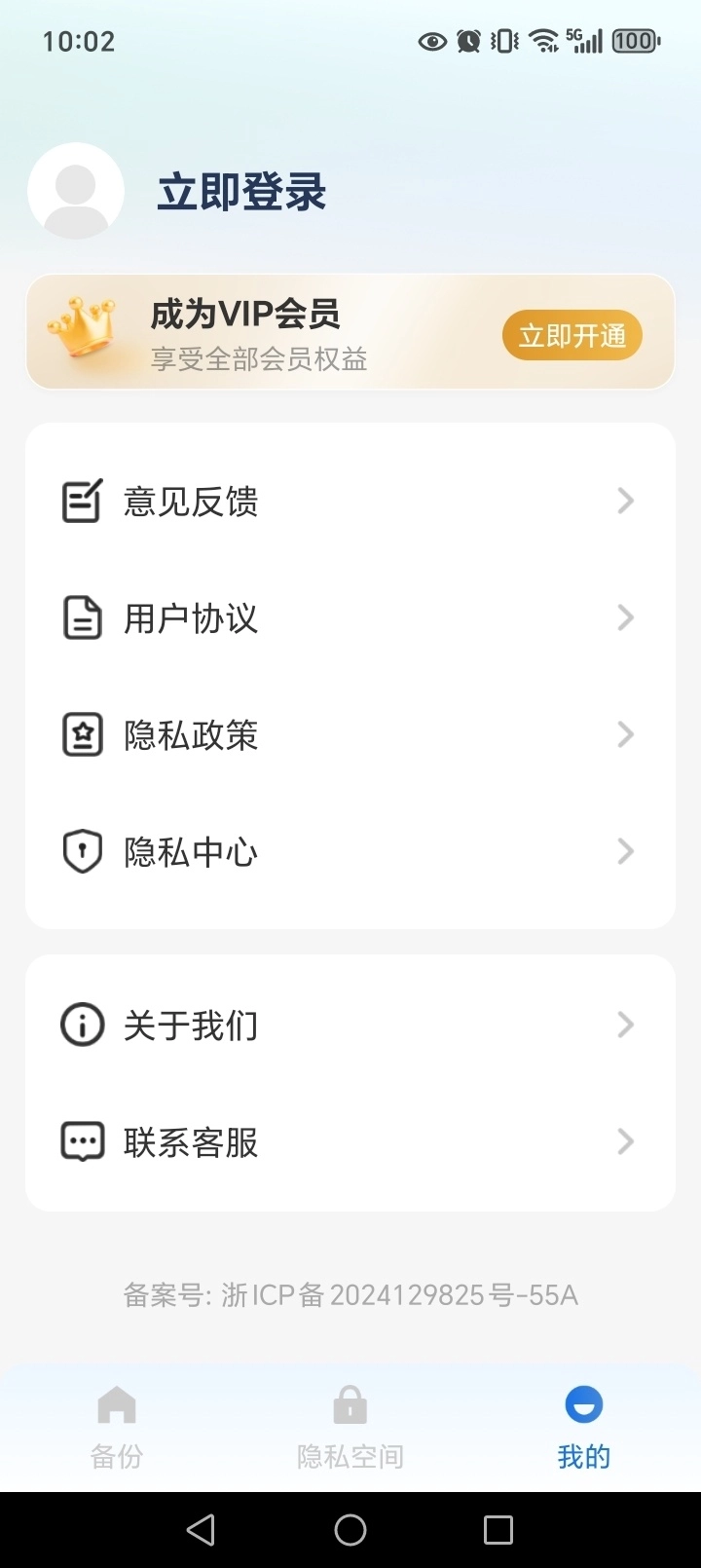Tap the battery level indicator

coord(635,40)
